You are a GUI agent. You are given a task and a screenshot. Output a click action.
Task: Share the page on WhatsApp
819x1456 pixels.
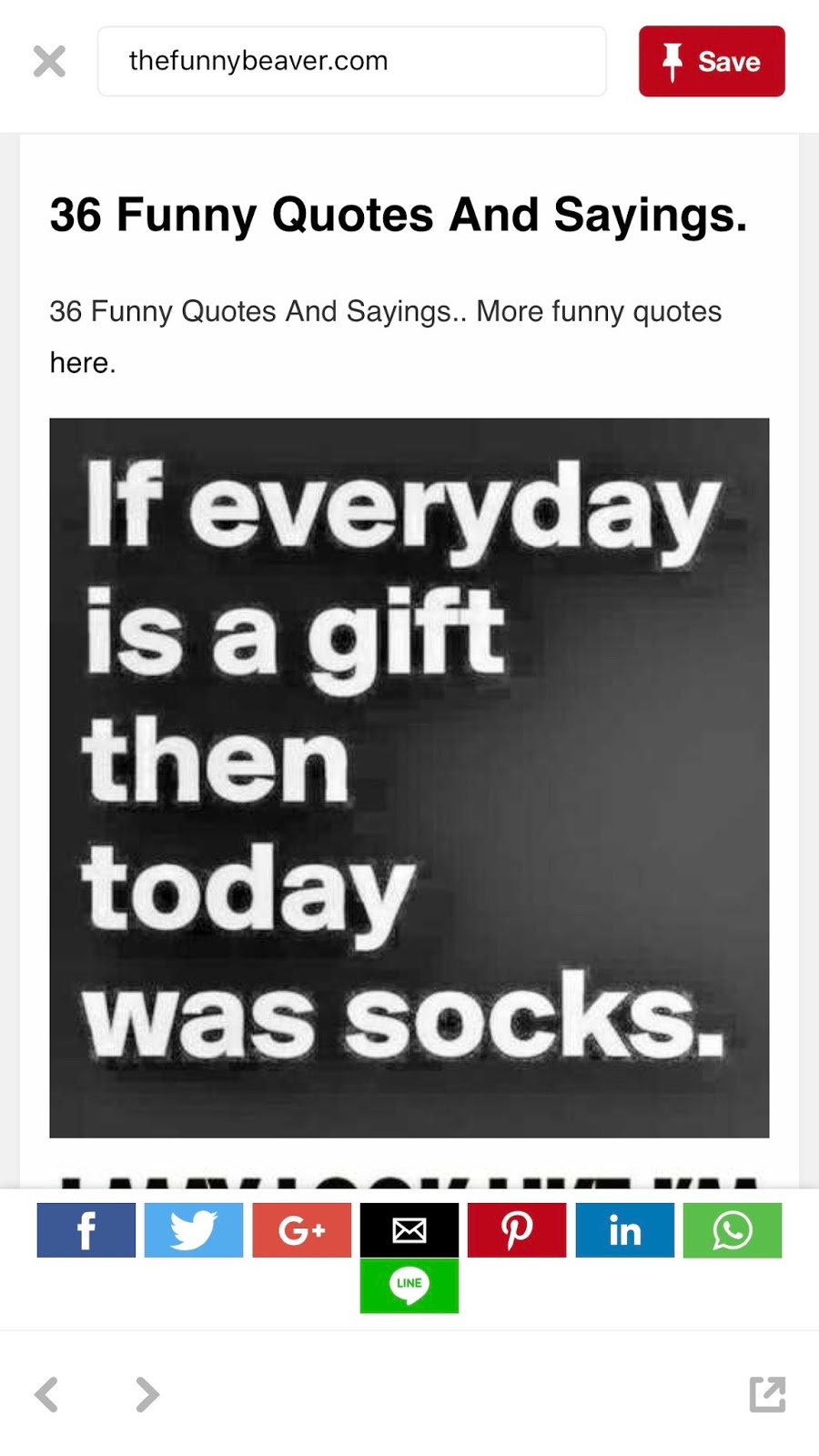[733, 1230]
